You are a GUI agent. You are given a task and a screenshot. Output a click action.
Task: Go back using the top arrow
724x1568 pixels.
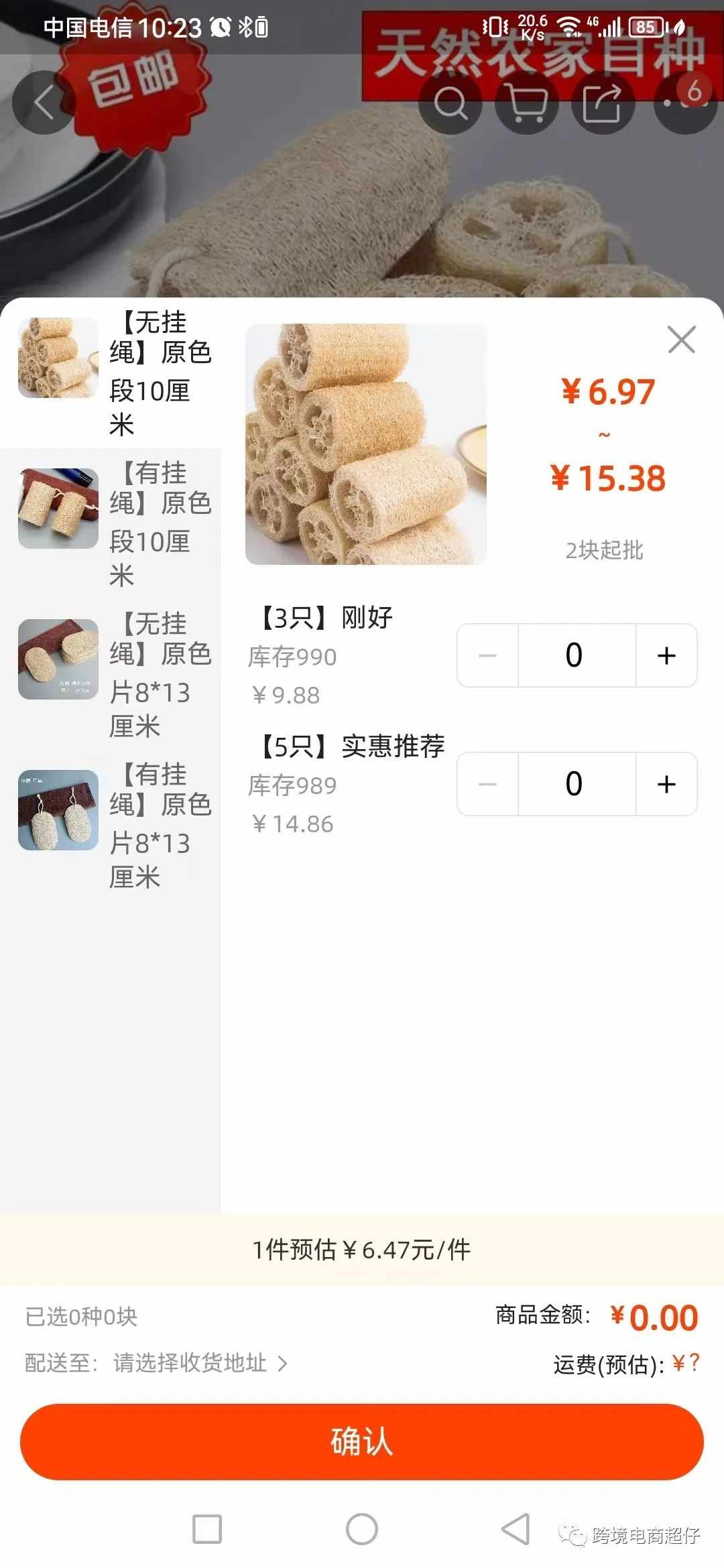click(x=44, y=103)
